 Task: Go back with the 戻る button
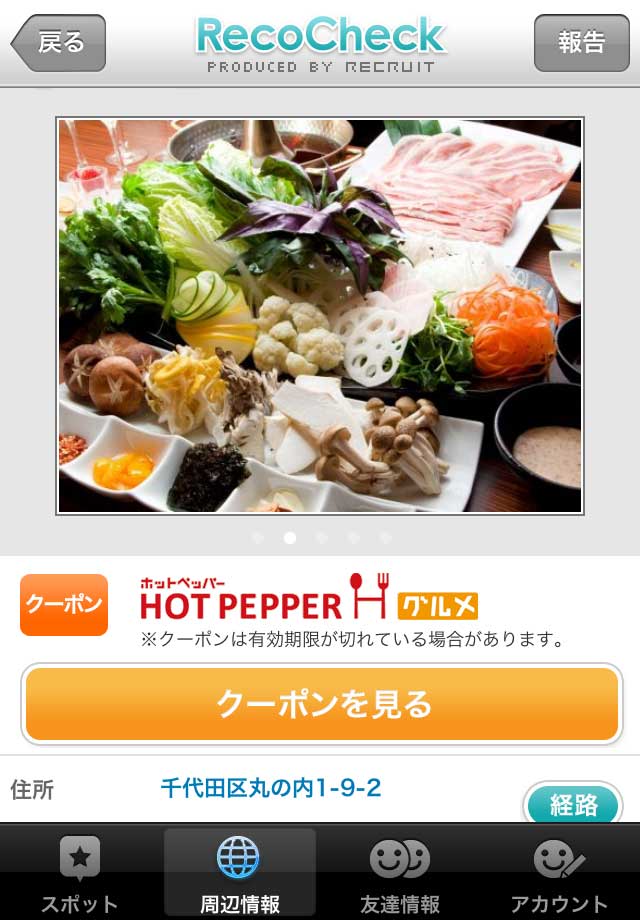pos(59,43)
